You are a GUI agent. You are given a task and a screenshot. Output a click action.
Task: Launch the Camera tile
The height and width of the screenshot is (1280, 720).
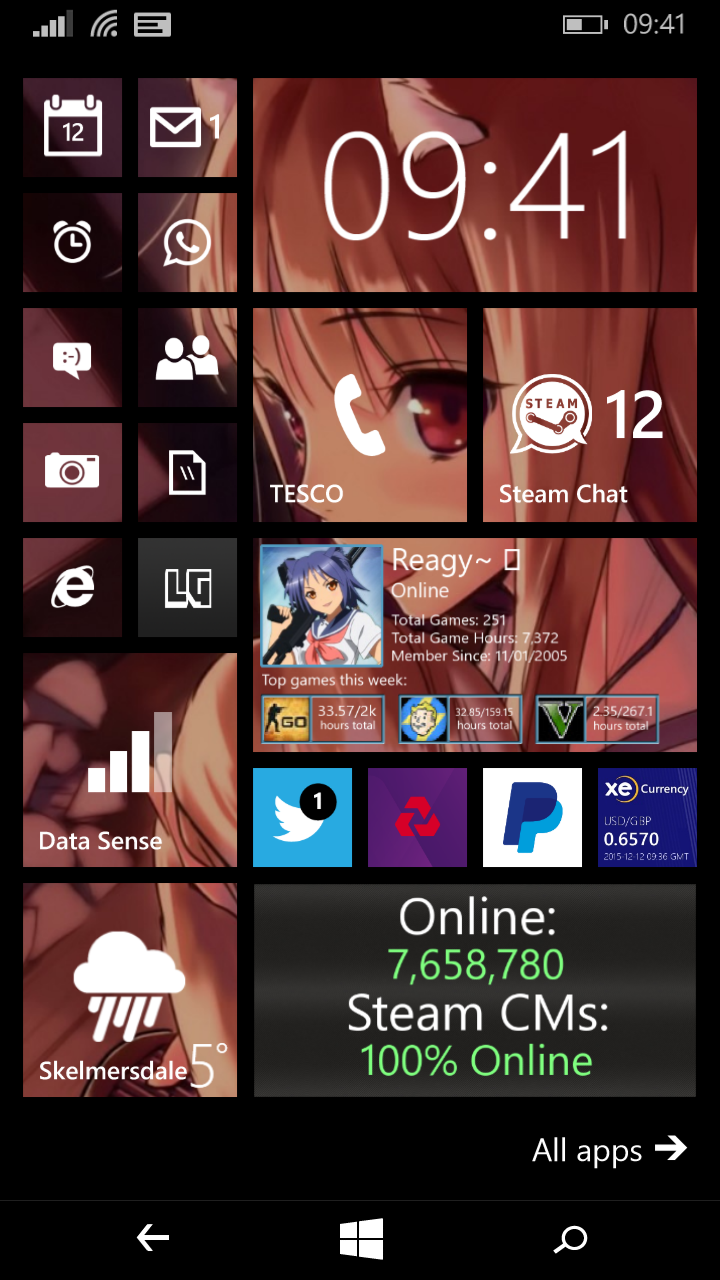coord(72,472)
